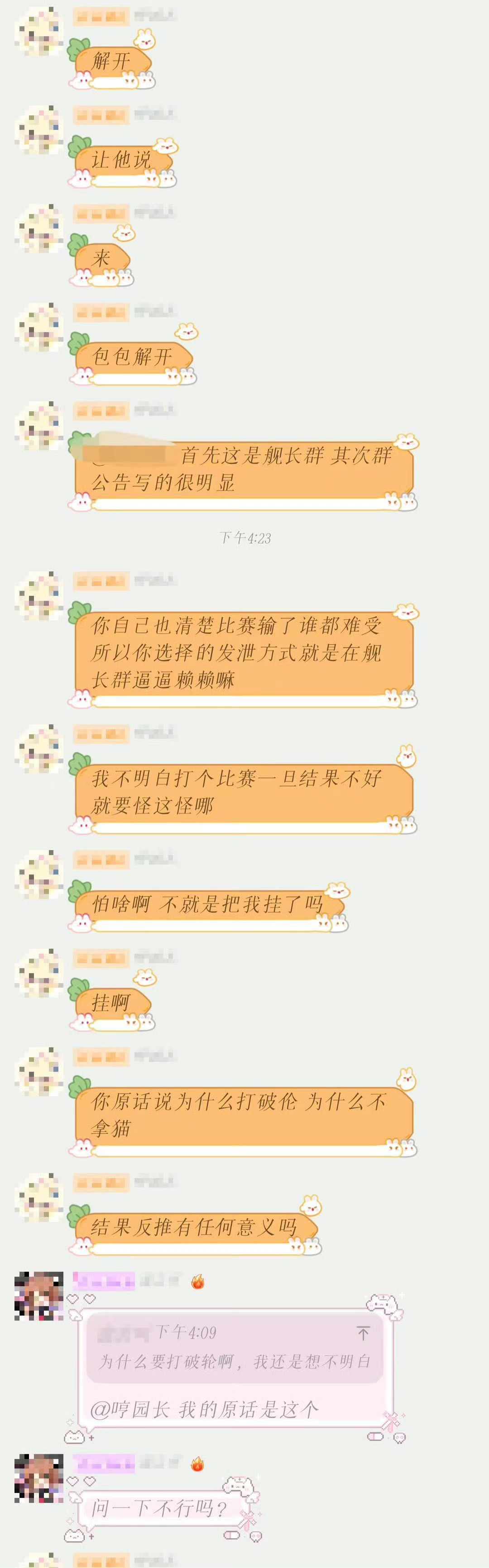Open sender's avatar beside 问一下不行吗?

tap(39, 1478)
